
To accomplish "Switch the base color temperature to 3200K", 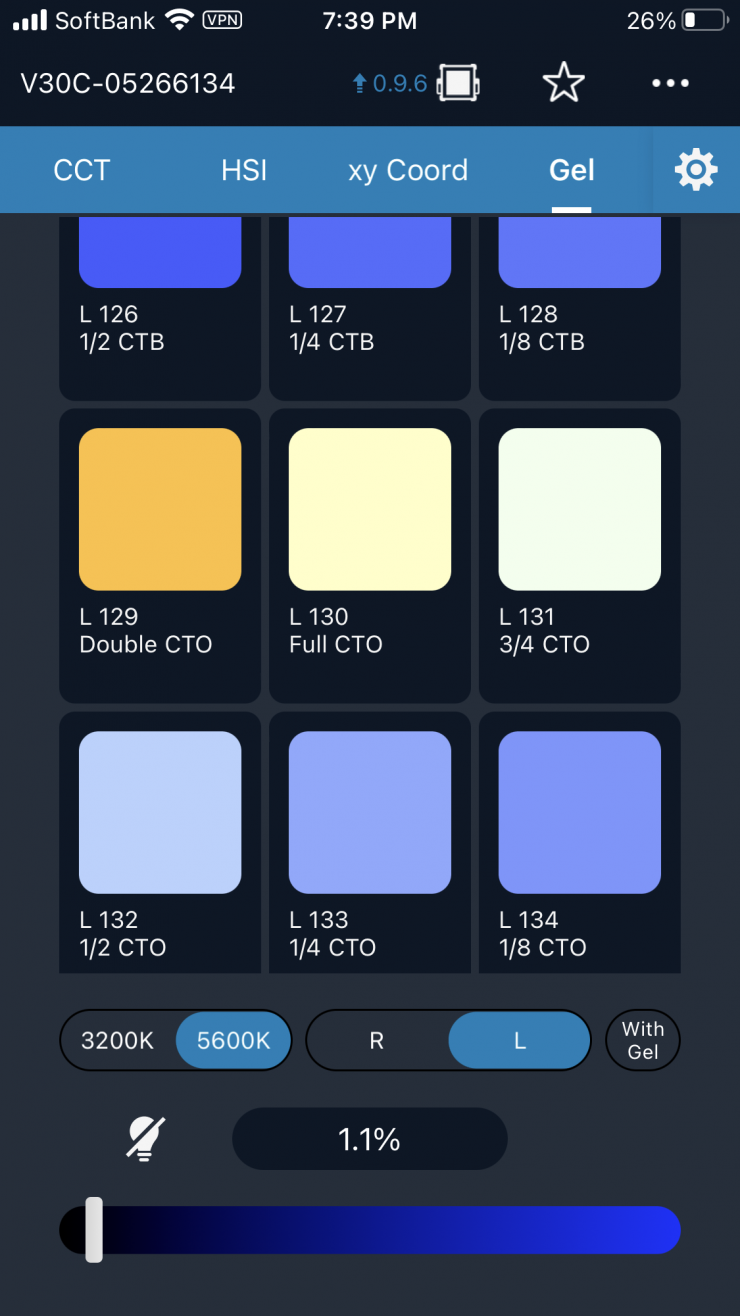I will (x=118, y=1040).
